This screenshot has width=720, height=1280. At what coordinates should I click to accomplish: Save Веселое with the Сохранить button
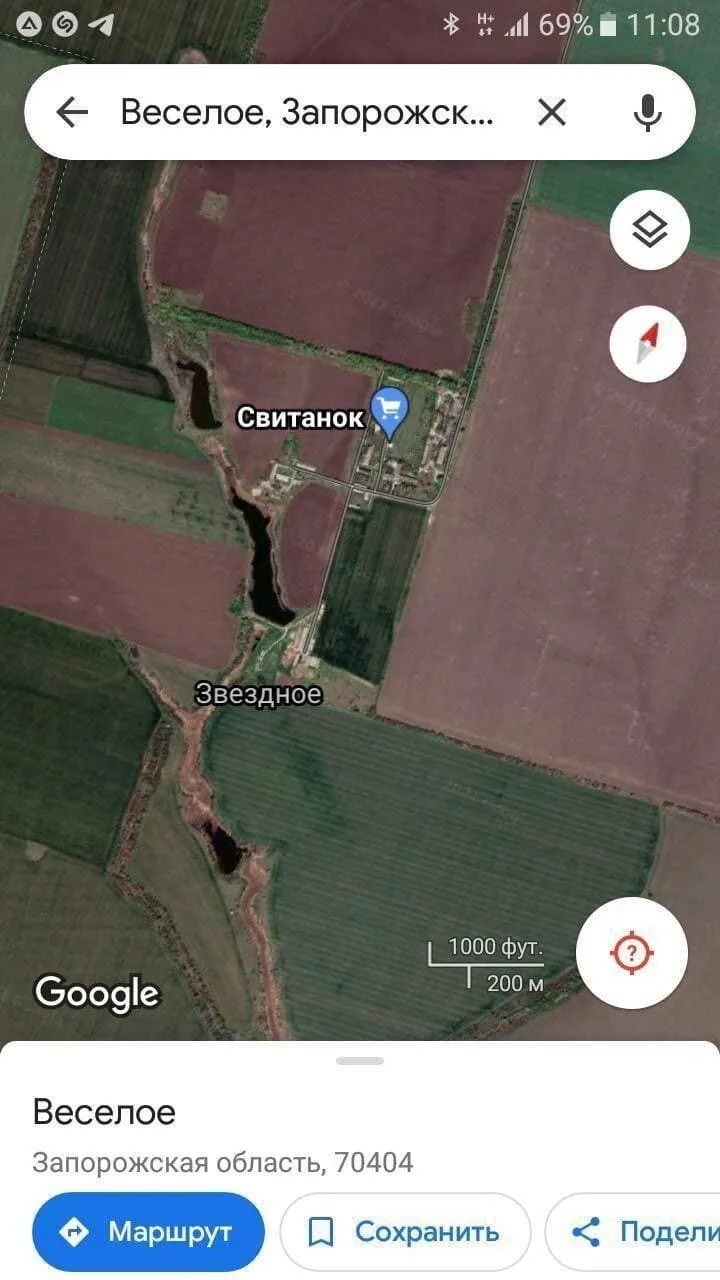coord(405,1231)
